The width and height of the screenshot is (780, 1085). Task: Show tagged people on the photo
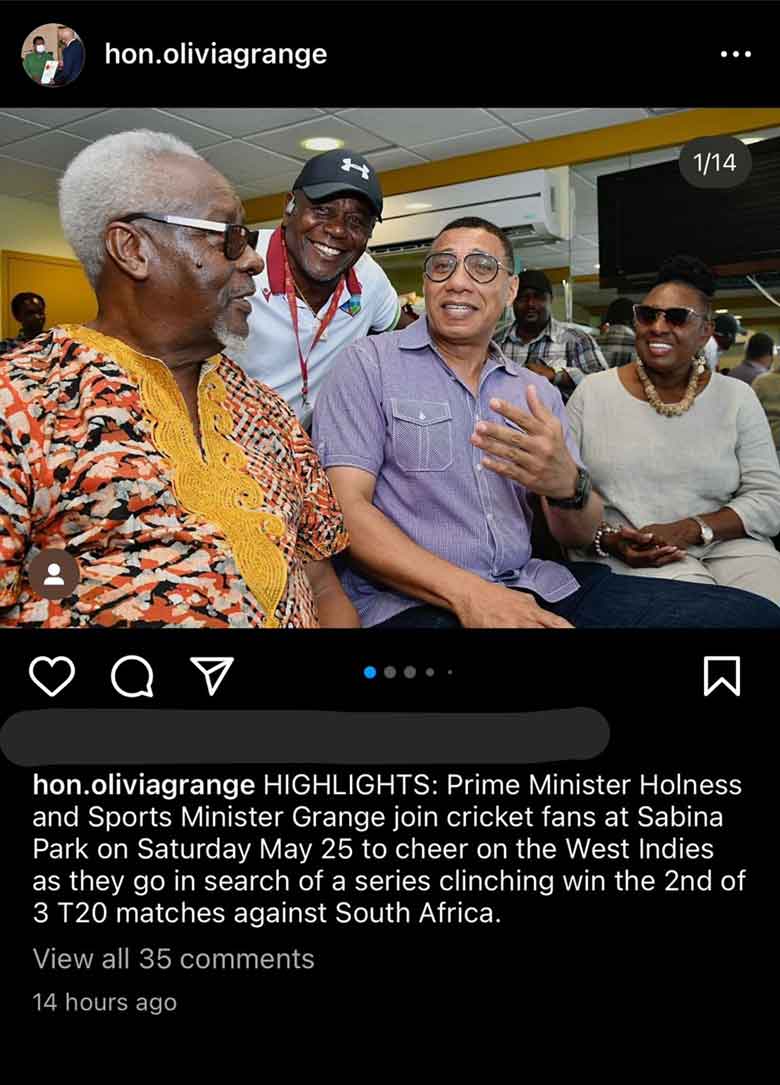[54, 574]
